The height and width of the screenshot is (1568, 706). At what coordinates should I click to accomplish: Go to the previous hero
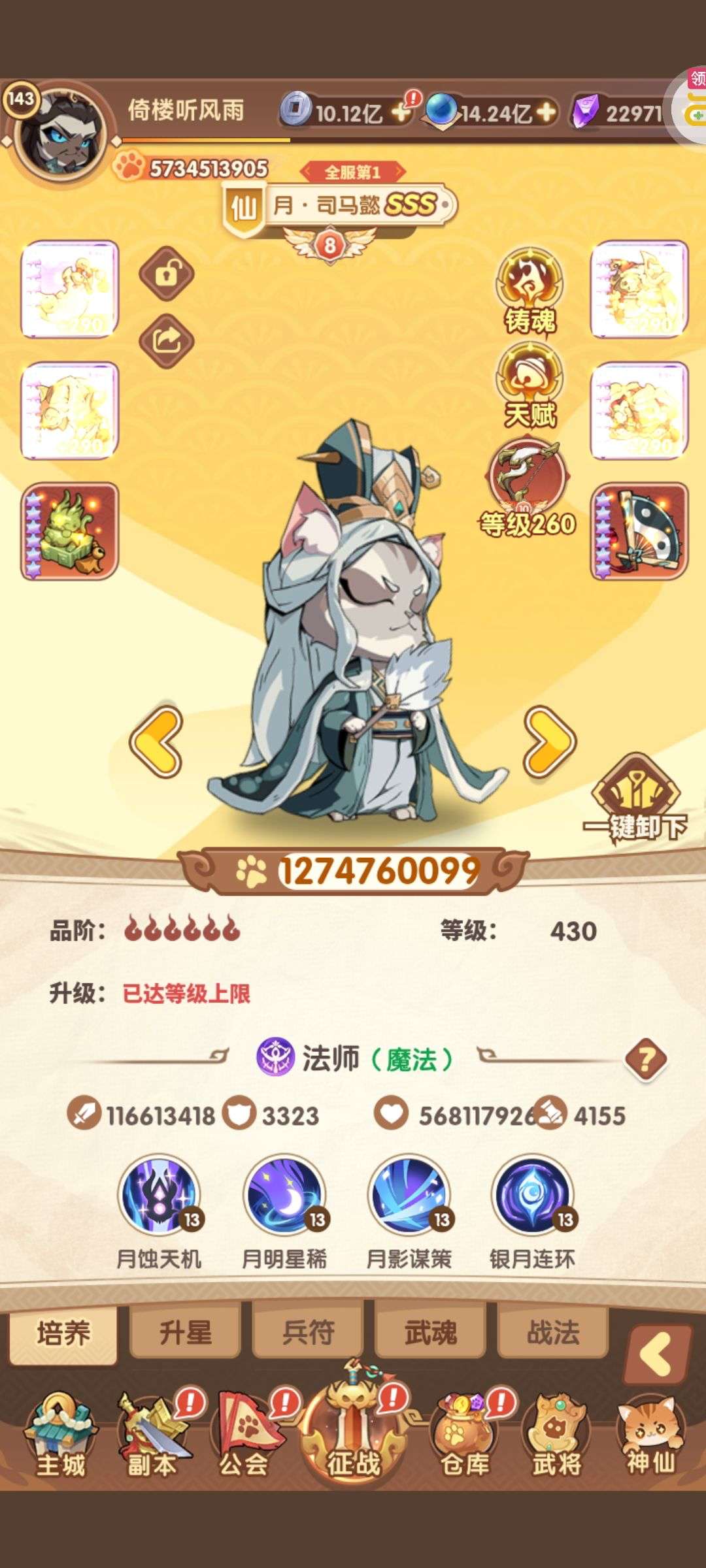(x=156, y=742)
